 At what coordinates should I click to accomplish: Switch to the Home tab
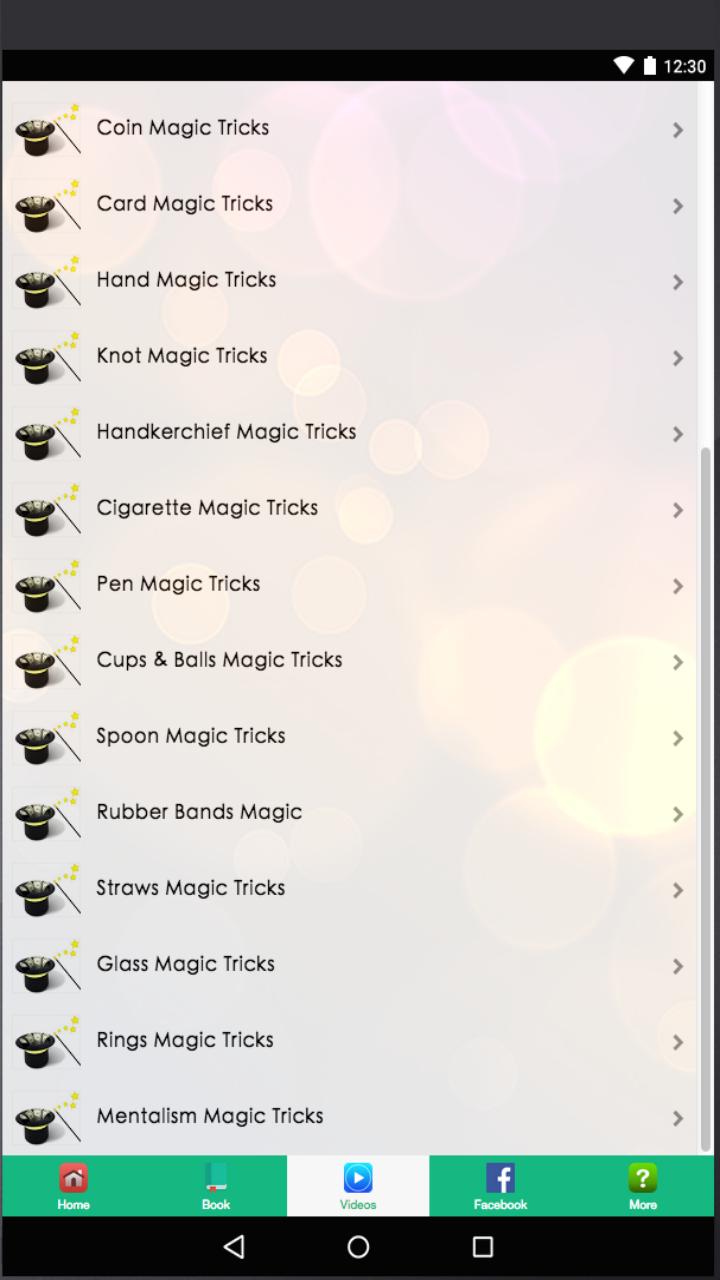[72, 1186]
